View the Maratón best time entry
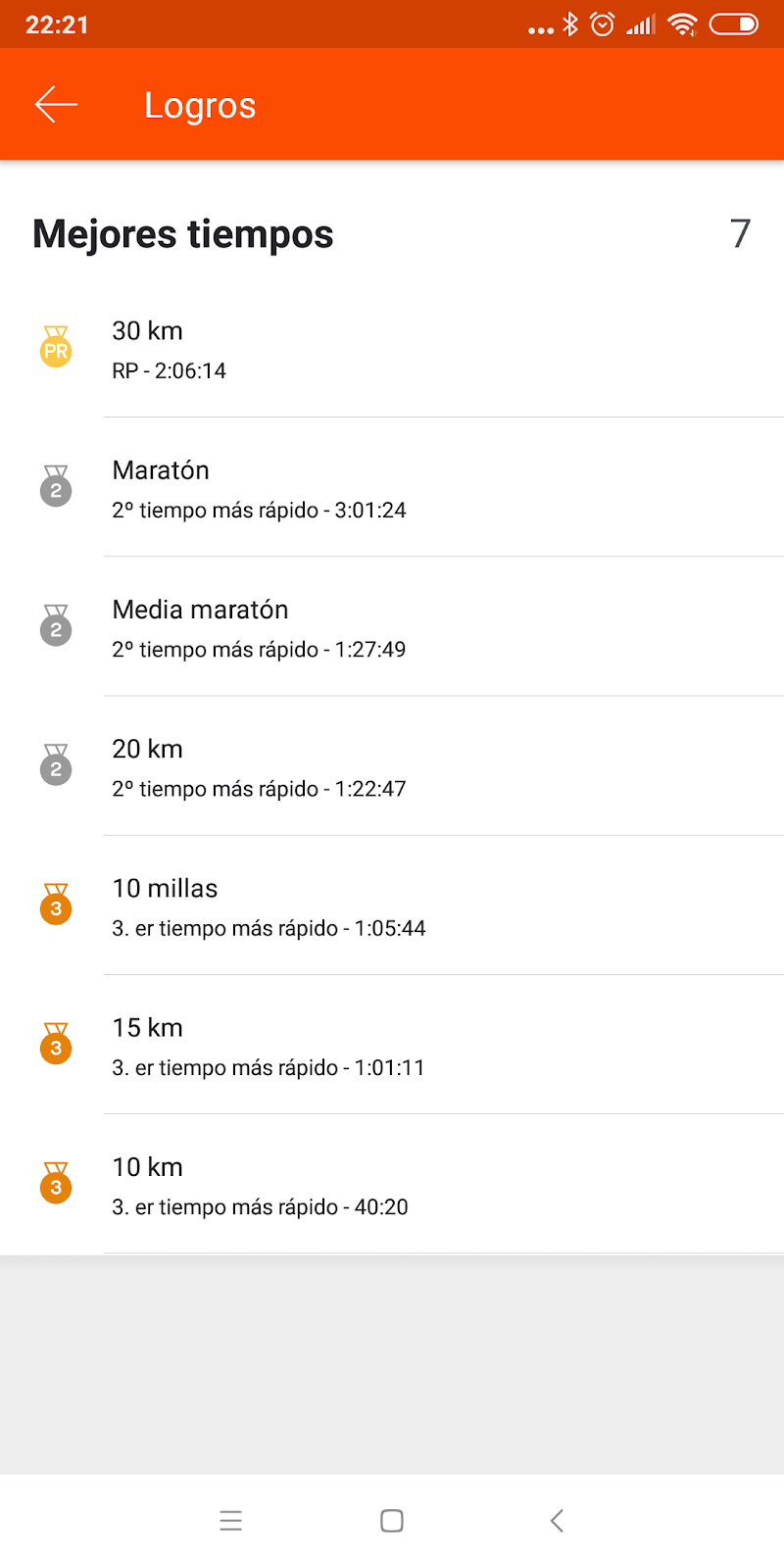 click(x=392, y=489)
